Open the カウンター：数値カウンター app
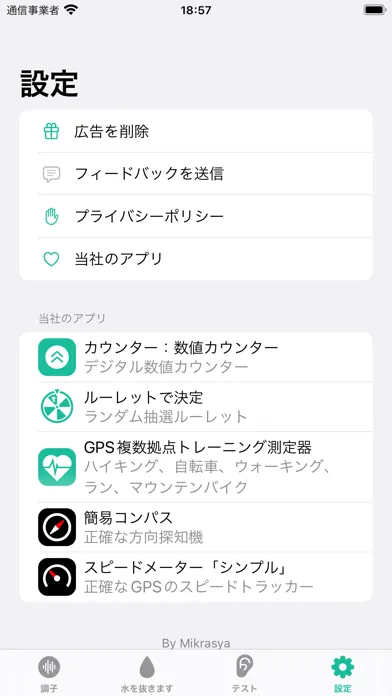The height and width of the screenshot is (696, 392). pos(196,357)
